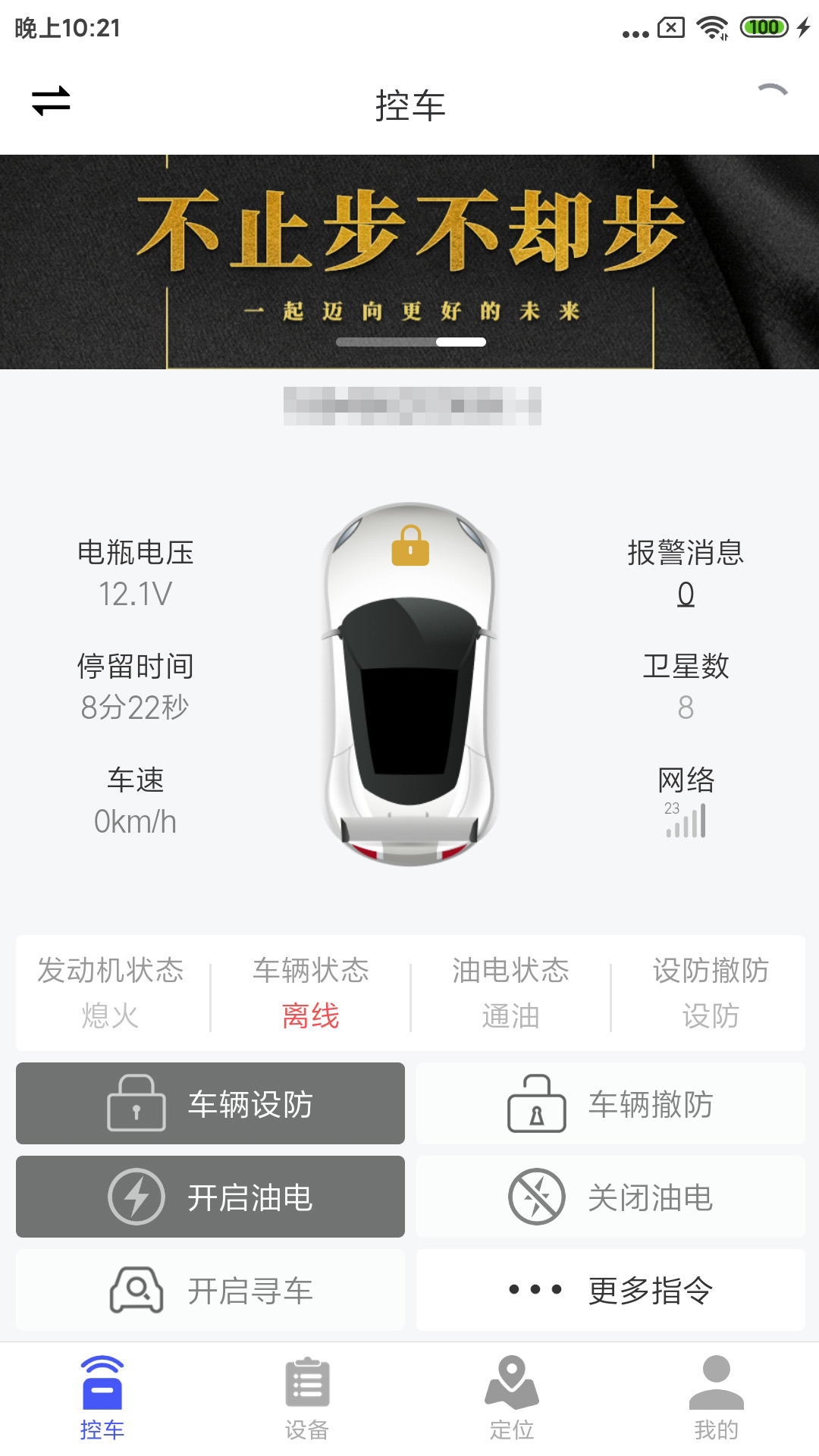Enable vehicle arming via 车辆设防 button
This screenshot has height=1456, width=819.
point(210,1104)
